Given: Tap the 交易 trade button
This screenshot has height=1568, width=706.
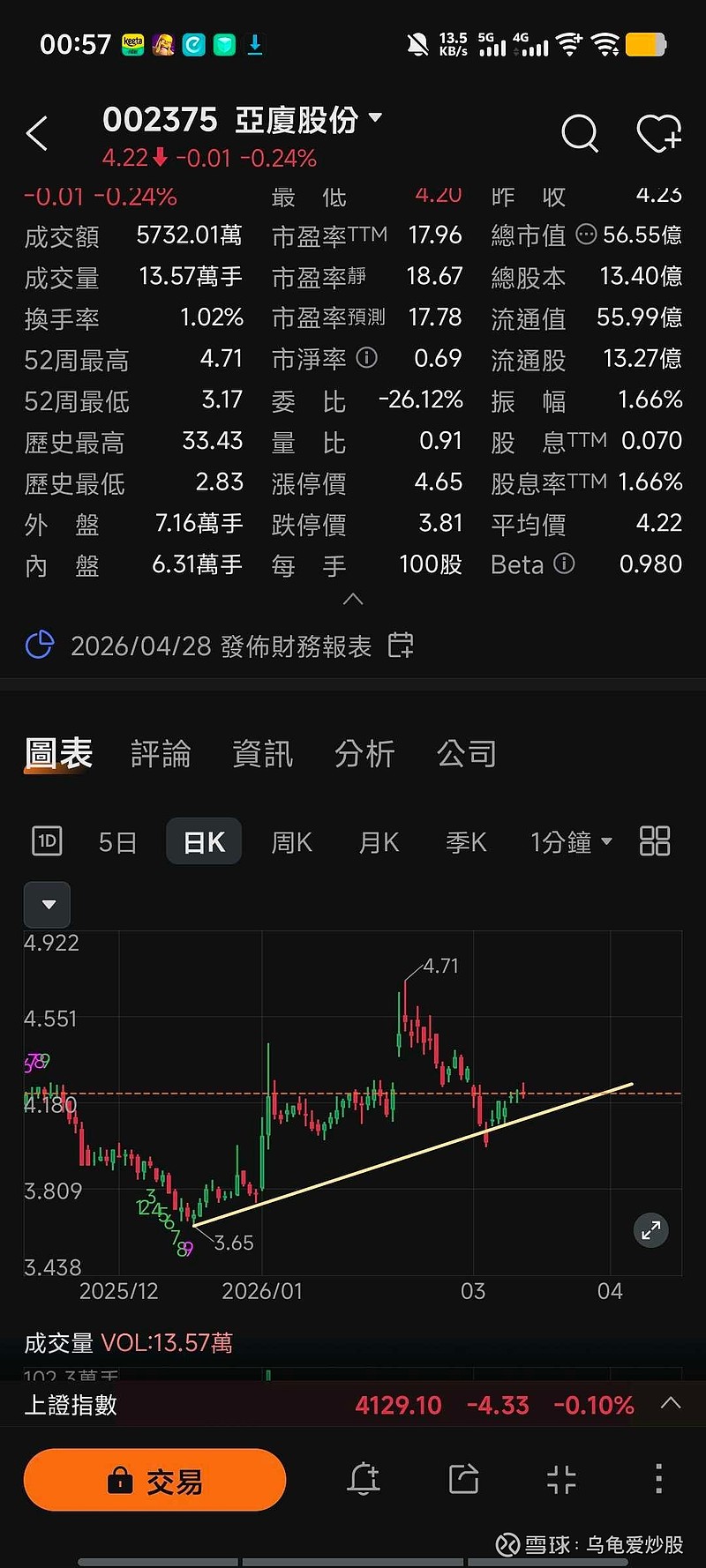Looking at the screenshot, I should (x=154, y=1480).
